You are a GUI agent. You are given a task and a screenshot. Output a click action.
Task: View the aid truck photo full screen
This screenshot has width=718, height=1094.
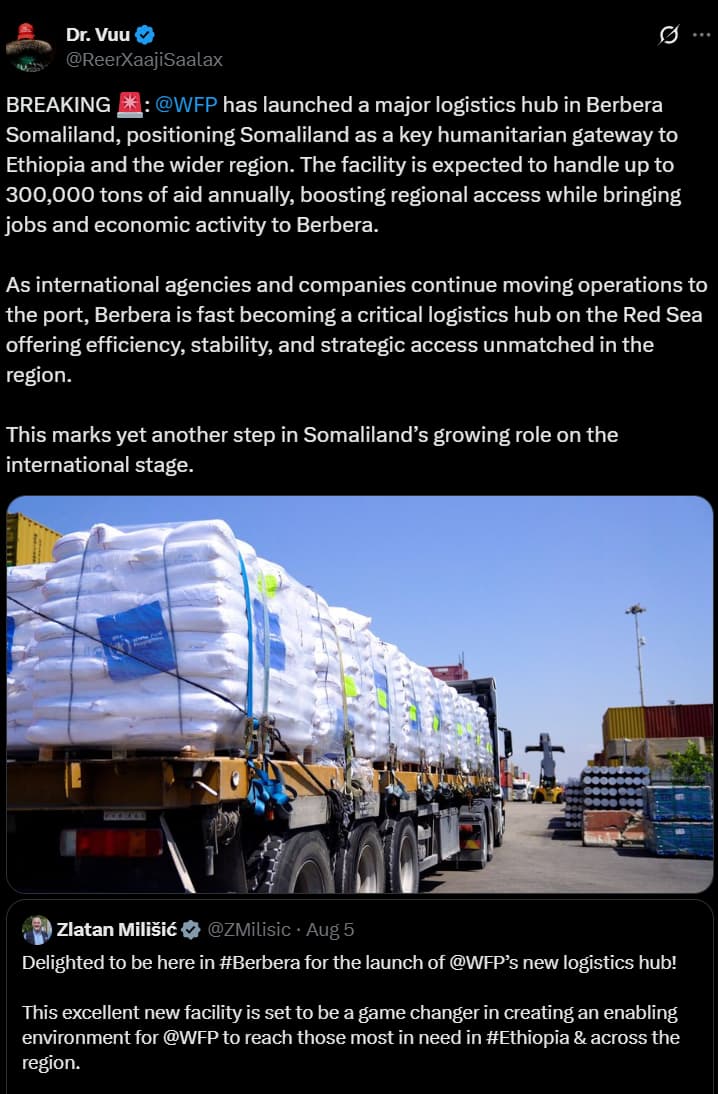pos(359,694)
